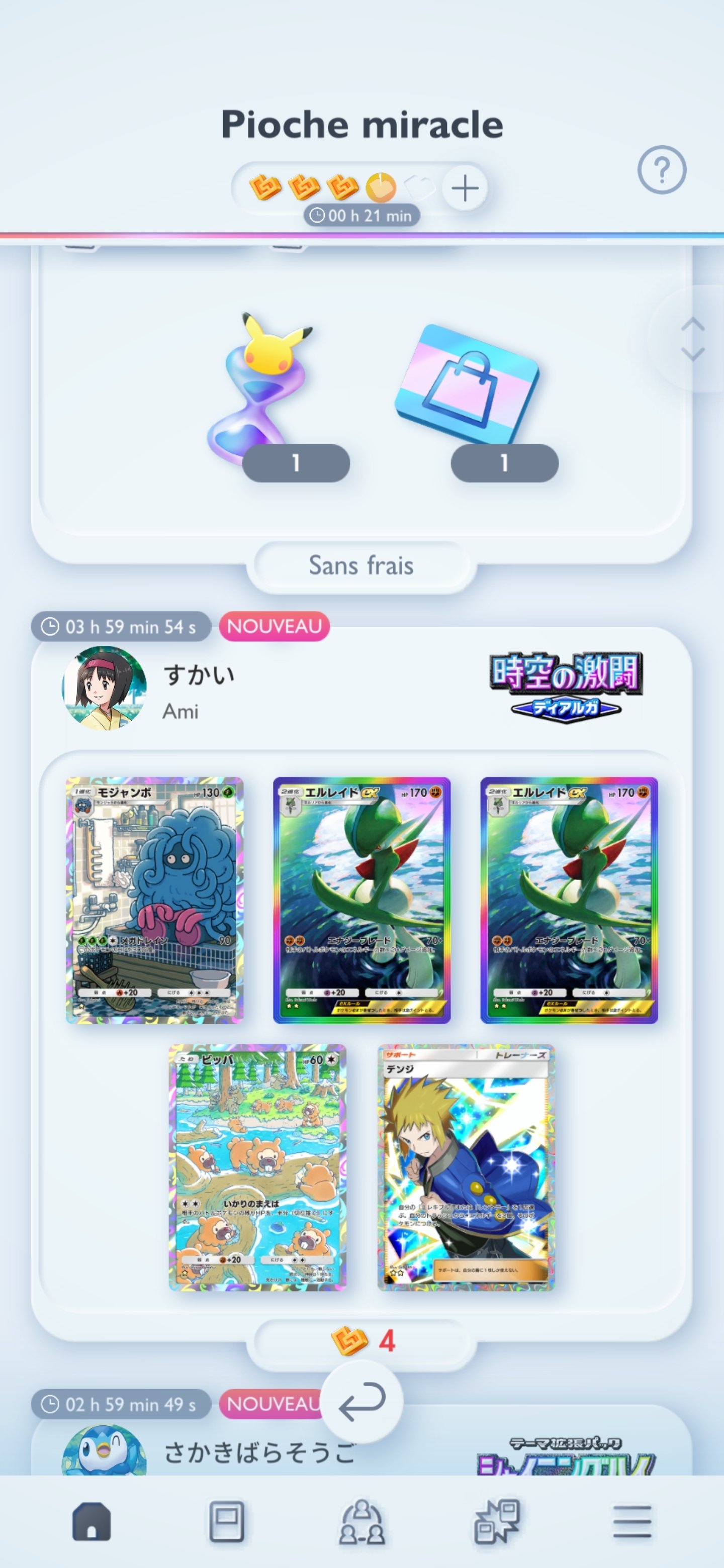View すかい's friend profile avatar
The image size is (724, 1568).
tap(104, 688)
